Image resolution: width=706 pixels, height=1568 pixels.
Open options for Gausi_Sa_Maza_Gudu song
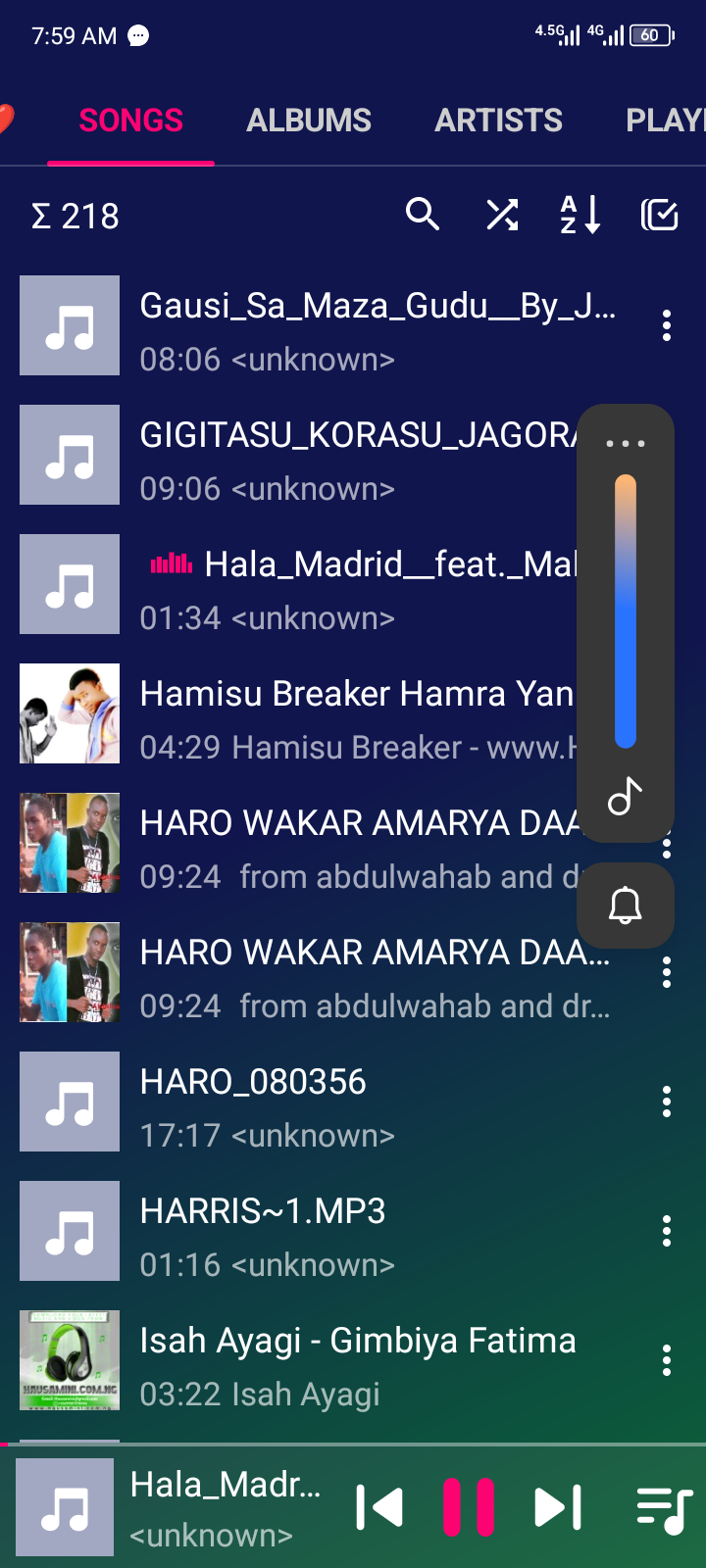pyautogui.click(x=667, y=325)
